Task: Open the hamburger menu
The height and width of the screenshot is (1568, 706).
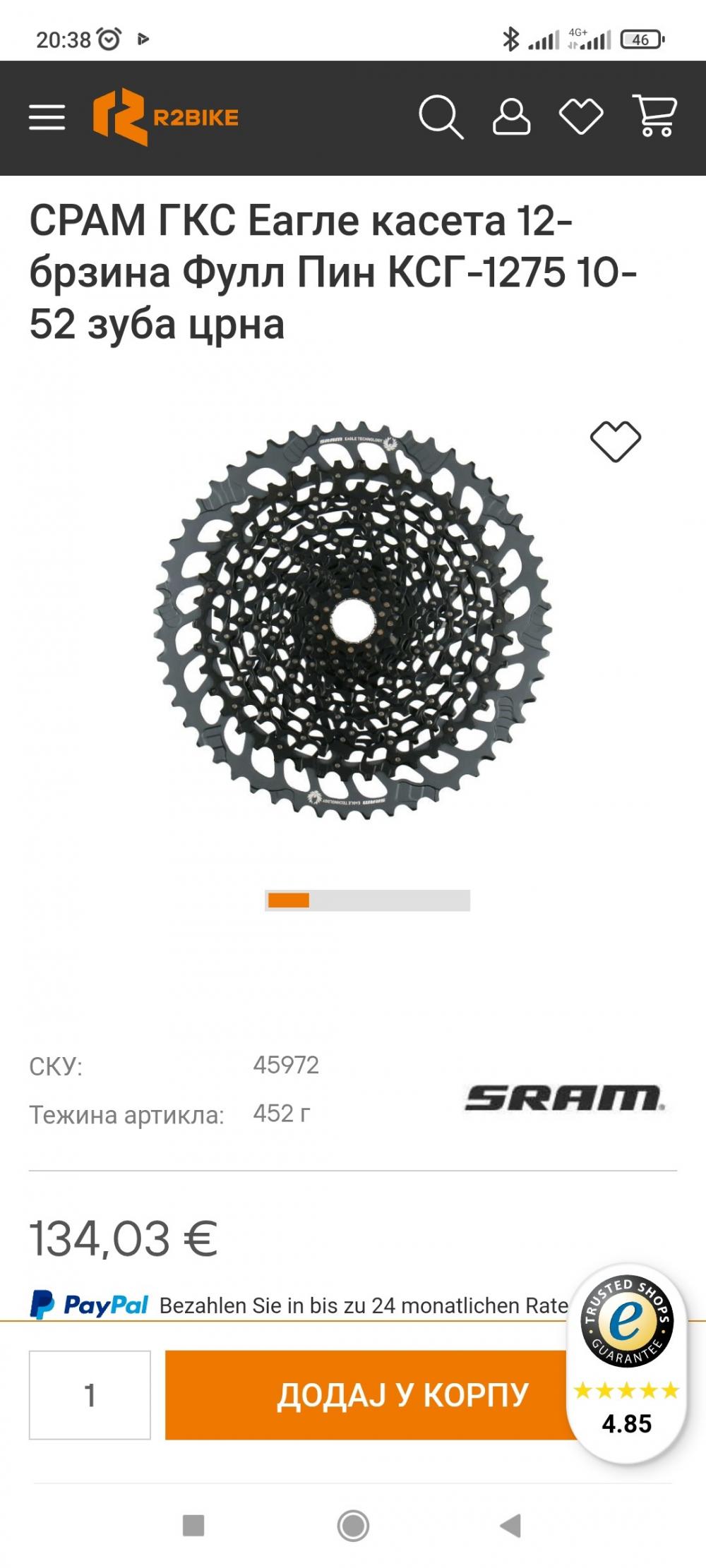Action: point(47,117)
